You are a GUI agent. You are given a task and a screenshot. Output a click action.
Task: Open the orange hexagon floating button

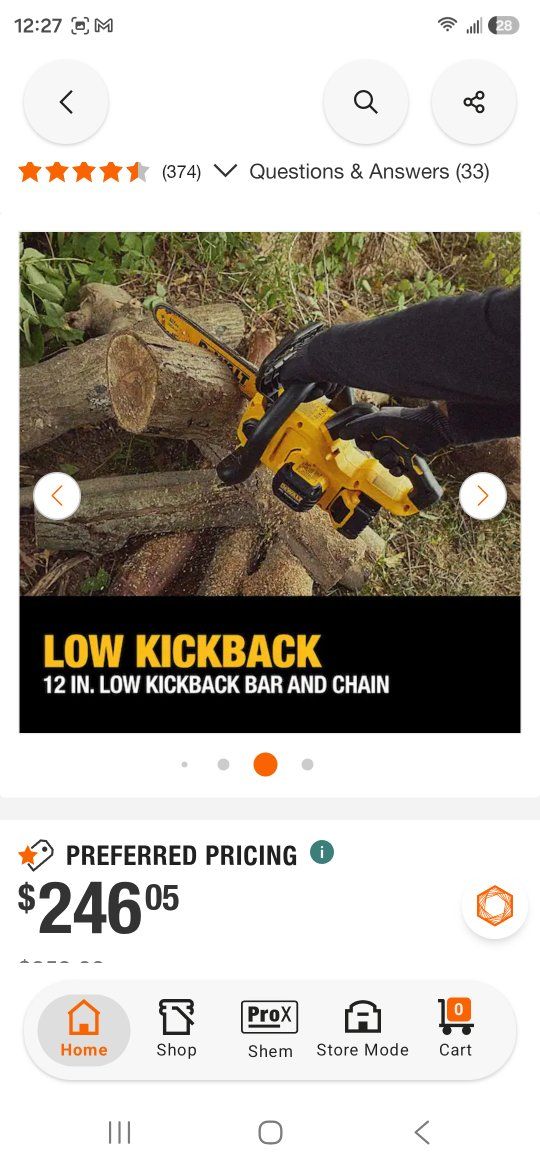(x=495, y=906)
